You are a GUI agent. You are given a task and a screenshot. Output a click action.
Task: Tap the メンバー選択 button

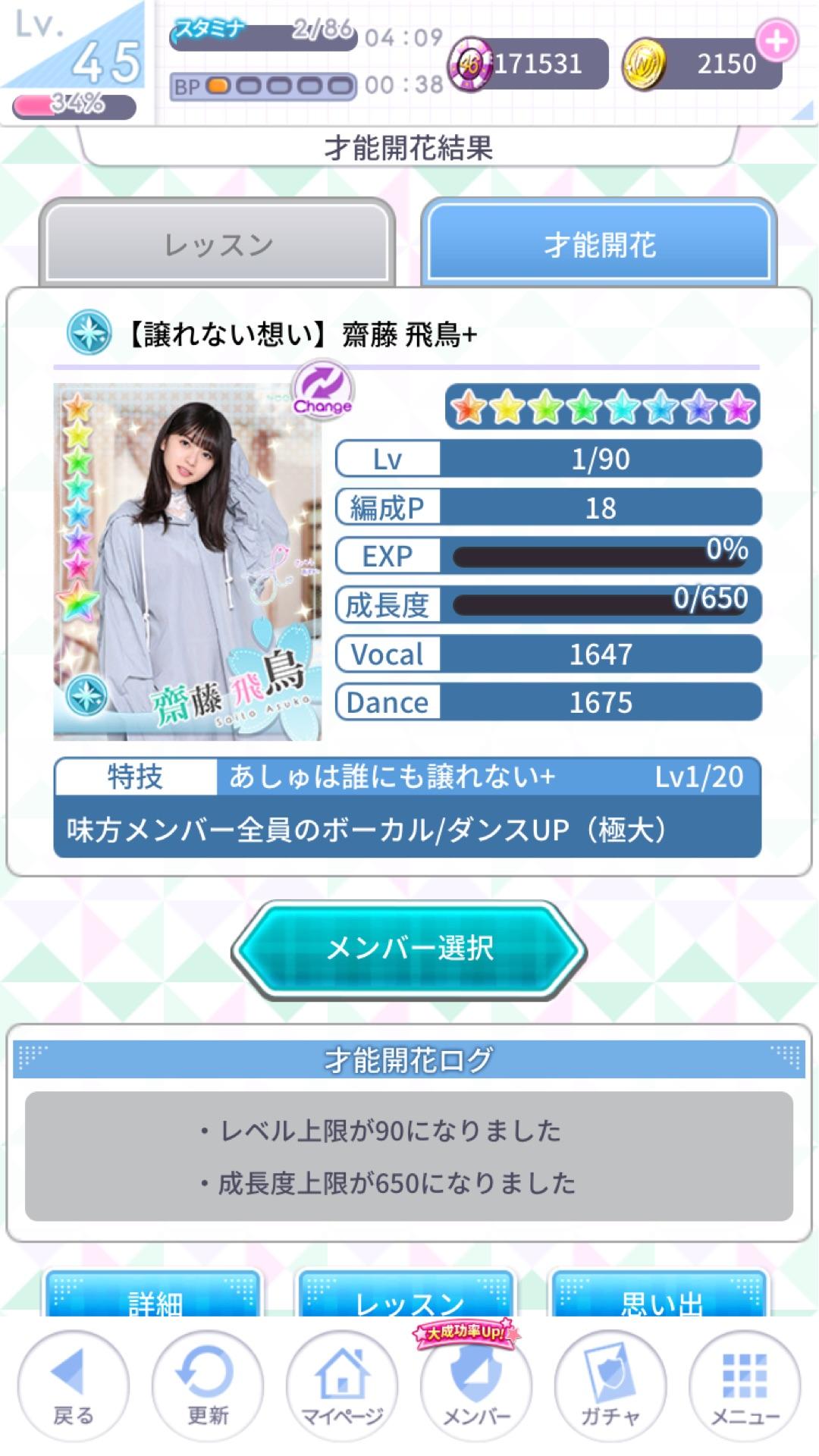coord(409,948)
